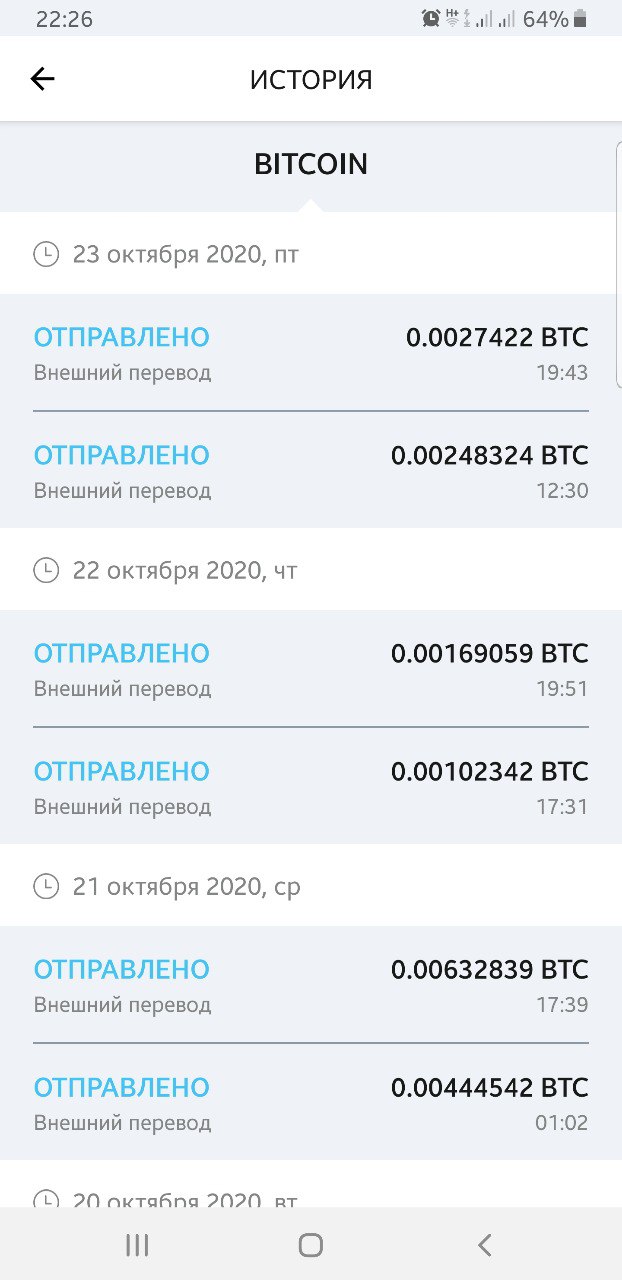The height and width of the screenshot is (1280, 622).
Task: Select the 0.00444542 BTC transaction
Action: click(x=310, y=1103)
